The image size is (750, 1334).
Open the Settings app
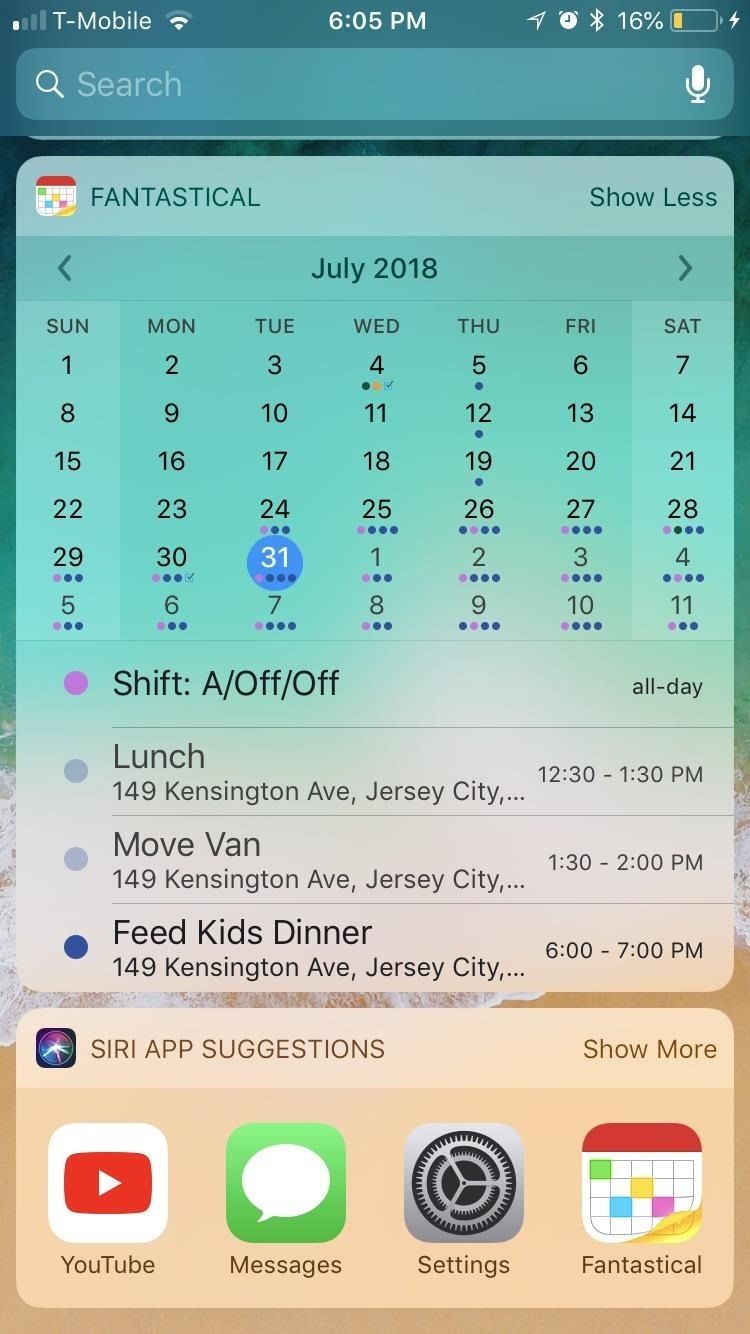point(463,1183)
